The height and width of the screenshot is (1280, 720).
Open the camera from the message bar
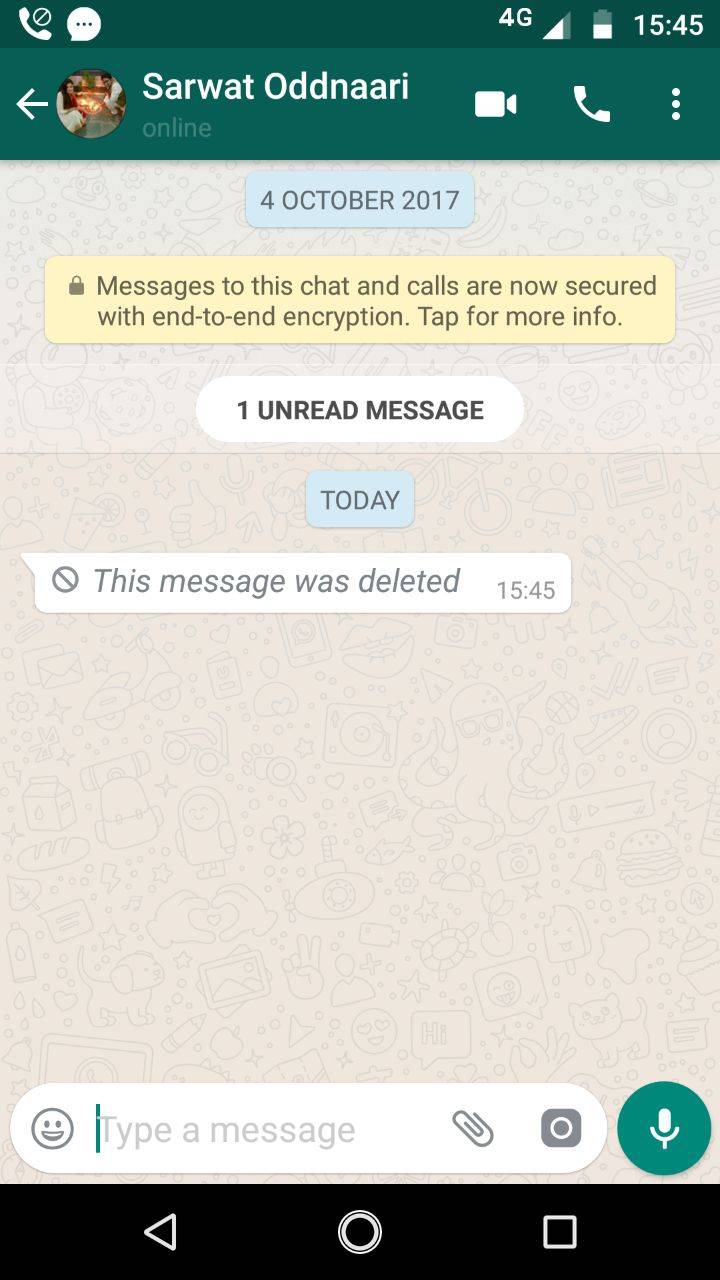pos(561,1129)
